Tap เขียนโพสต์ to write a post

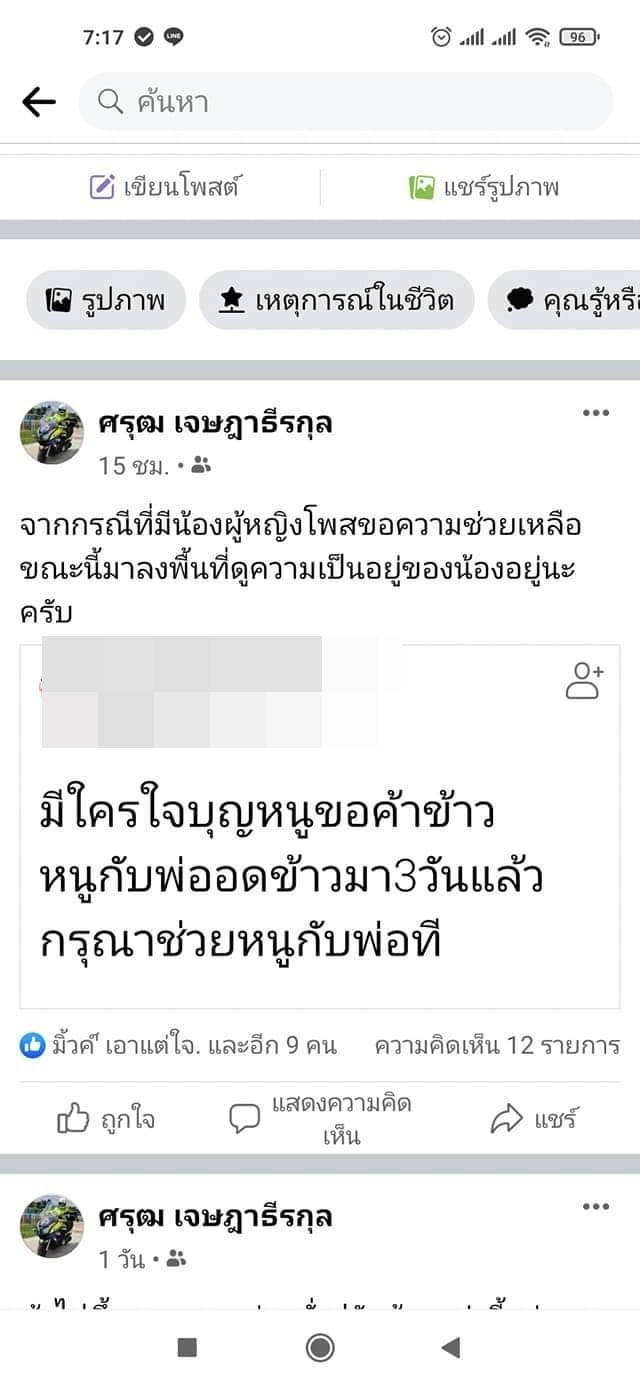[165, 187]
